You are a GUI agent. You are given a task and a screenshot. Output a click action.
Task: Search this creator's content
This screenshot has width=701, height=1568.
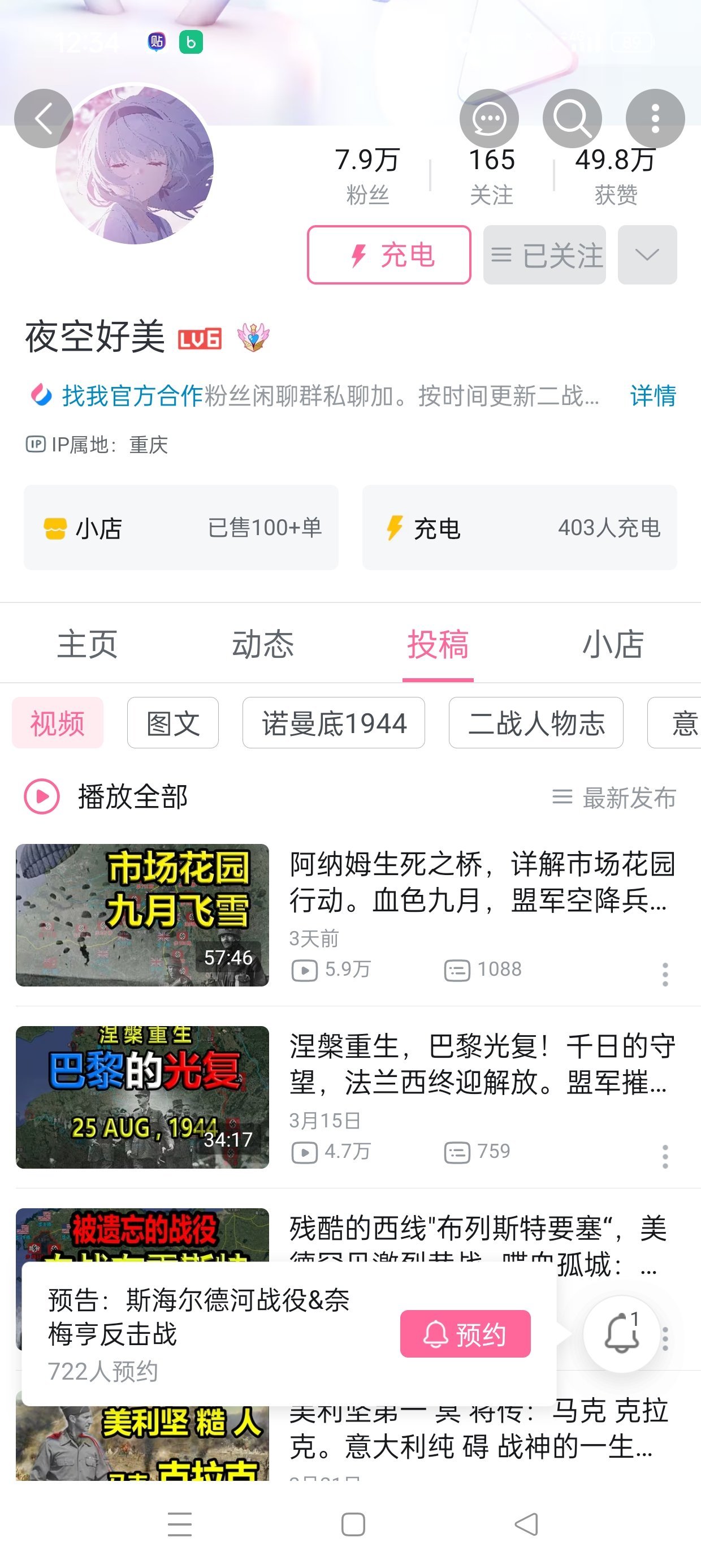coord(572,119)
